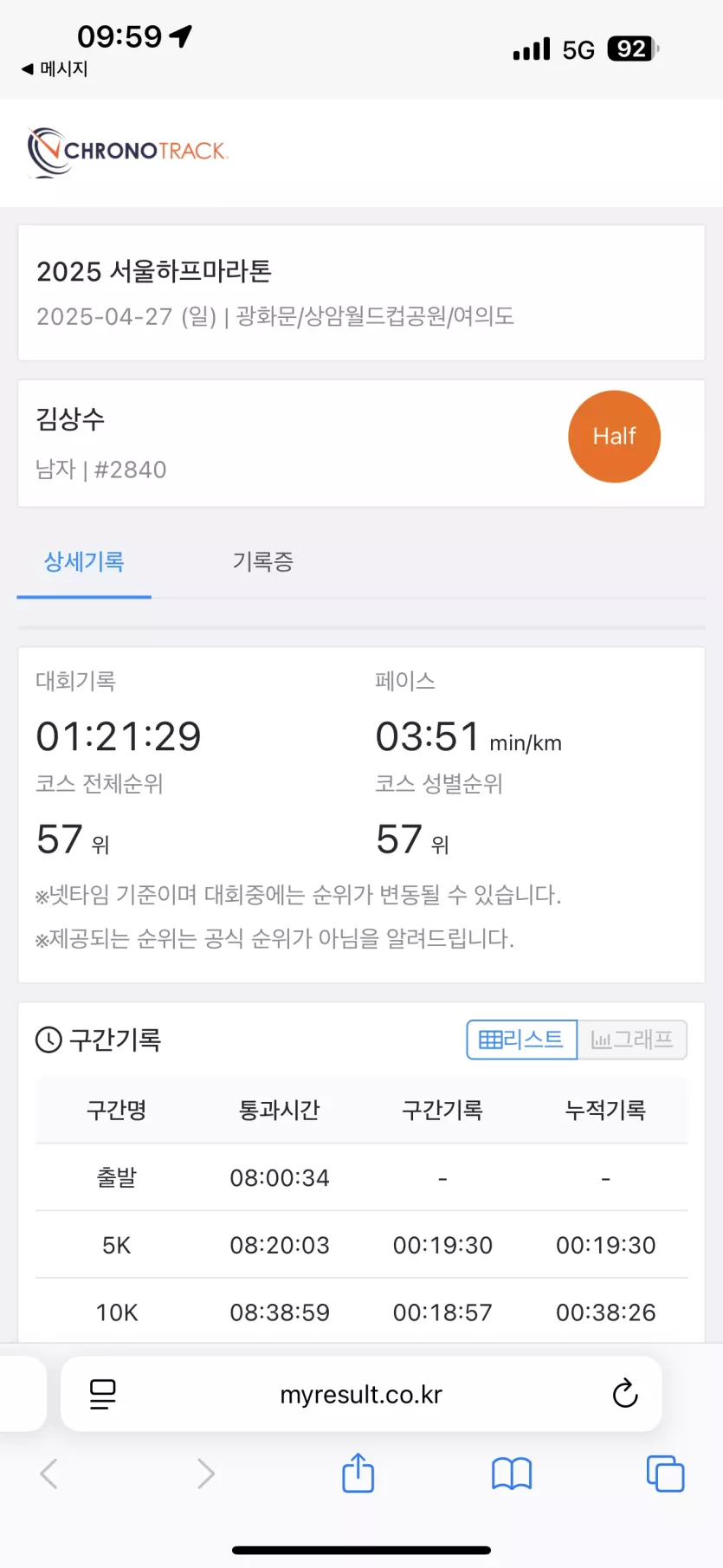Select the 리스트 view button

coord(521,1040)
